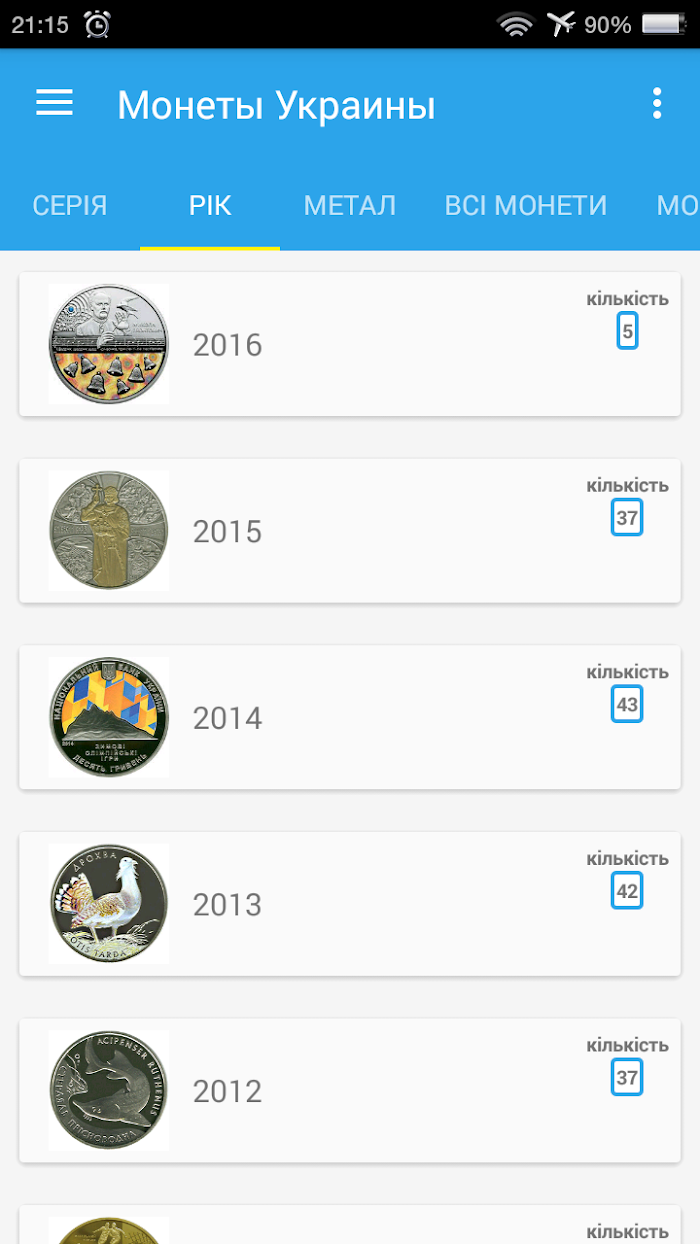The height and width of the screenshot is (1244, 700).
Task: Switch to the СЕРІЯ tab
Action: (x=70, y=206)
